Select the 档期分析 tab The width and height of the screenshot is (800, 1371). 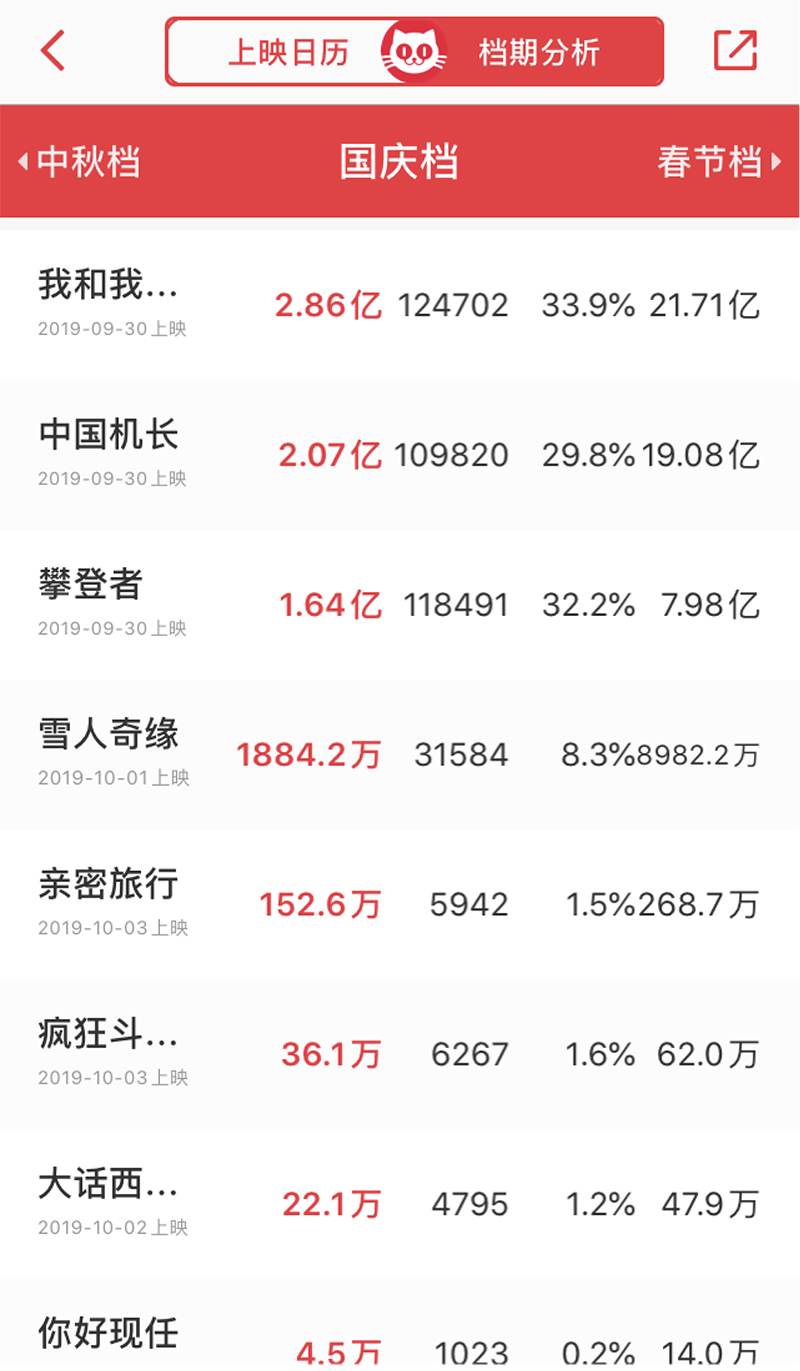(x=538, y=52)
